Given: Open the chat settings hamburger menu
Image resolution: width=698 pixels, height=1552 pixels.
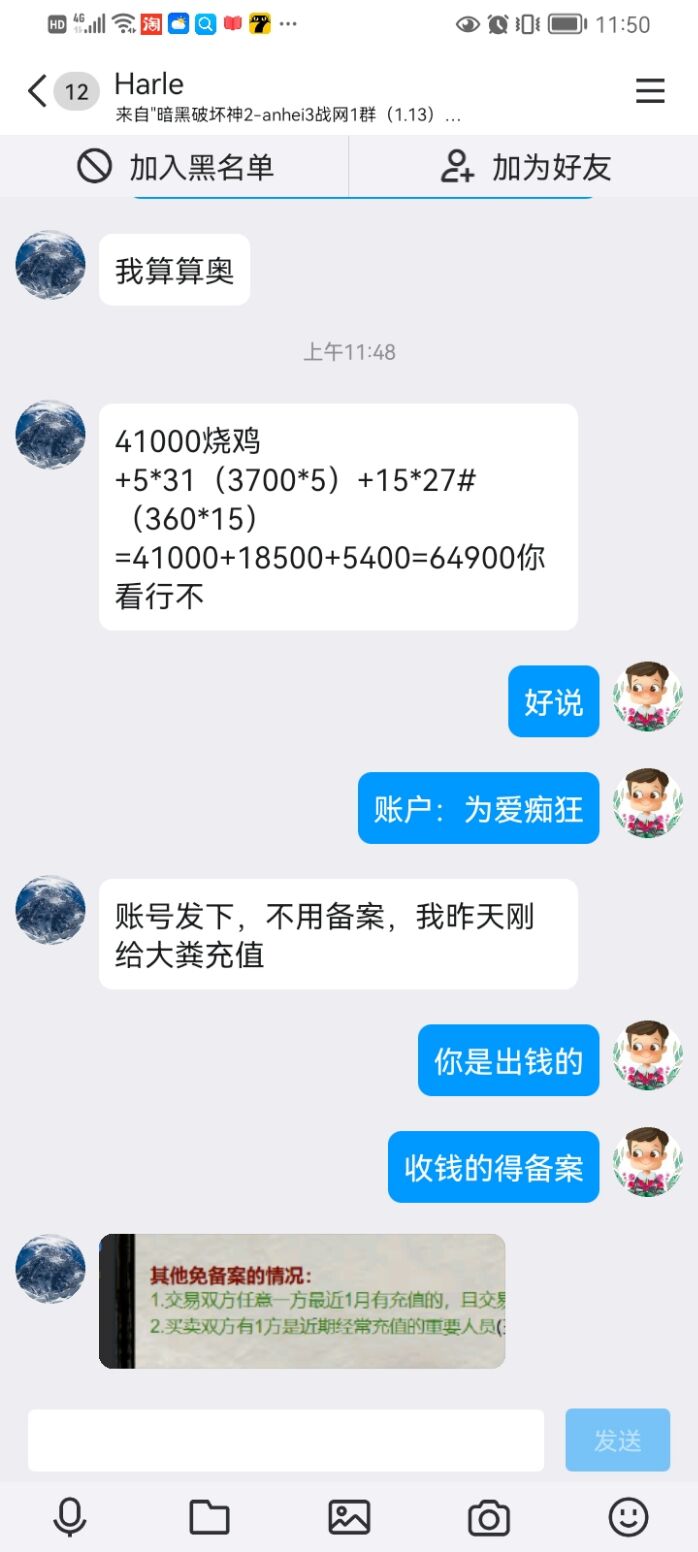Looking at the screenshot, I should (x=650, y=92).
